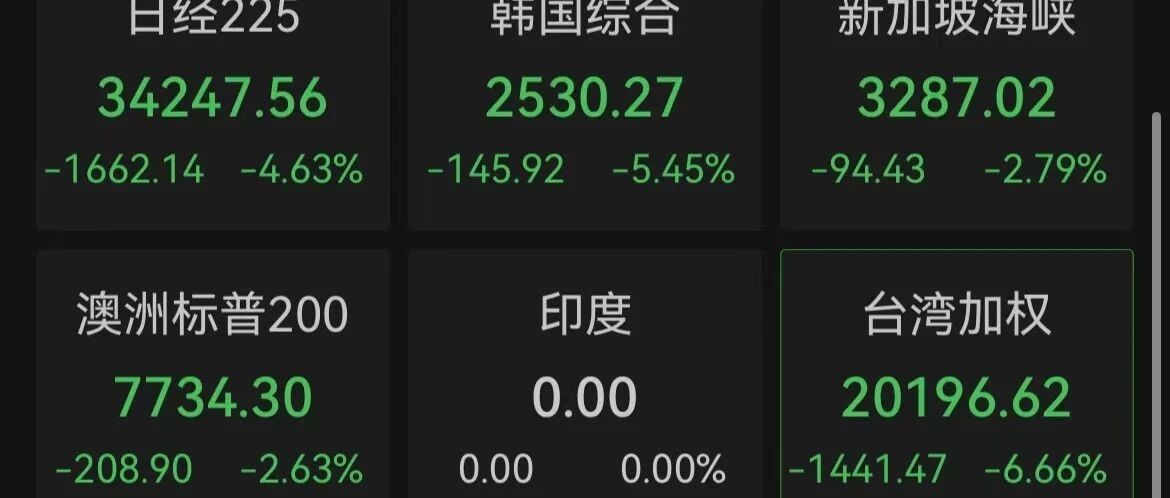Open the 澳洲标普200 index card

[x=213, y=374]
